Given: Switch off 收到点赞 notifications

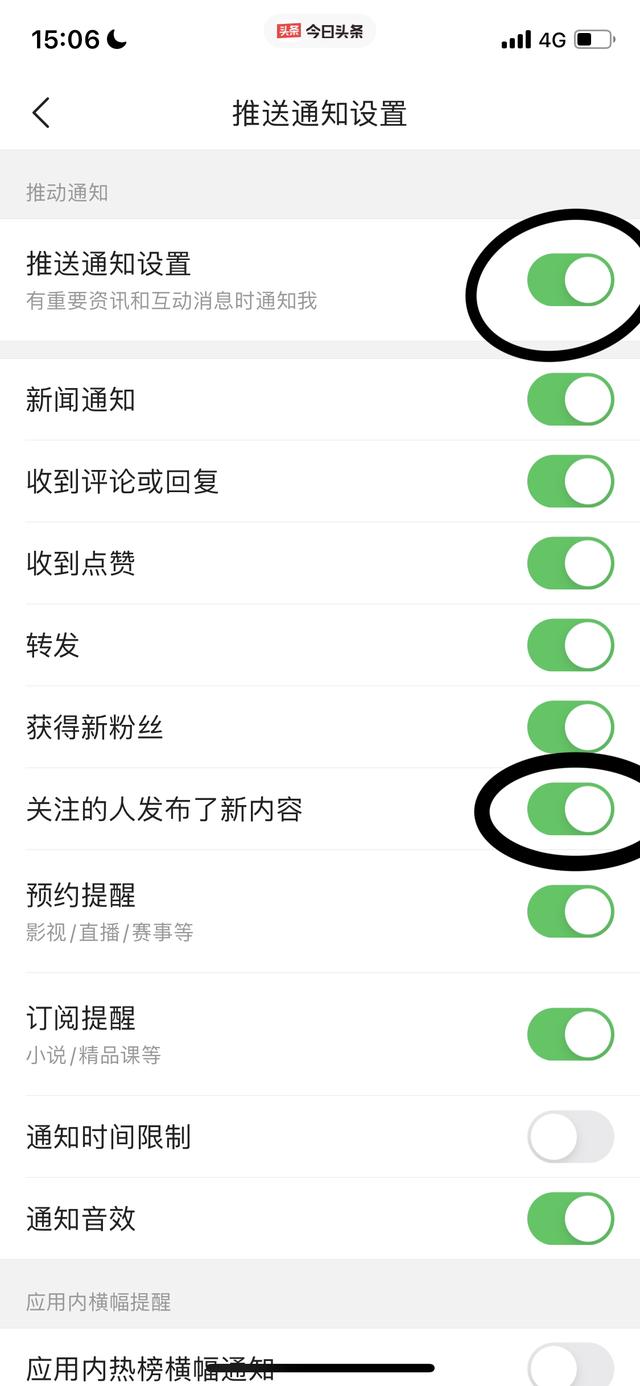Looking at the screenshot, I should (x=570, y=564).
